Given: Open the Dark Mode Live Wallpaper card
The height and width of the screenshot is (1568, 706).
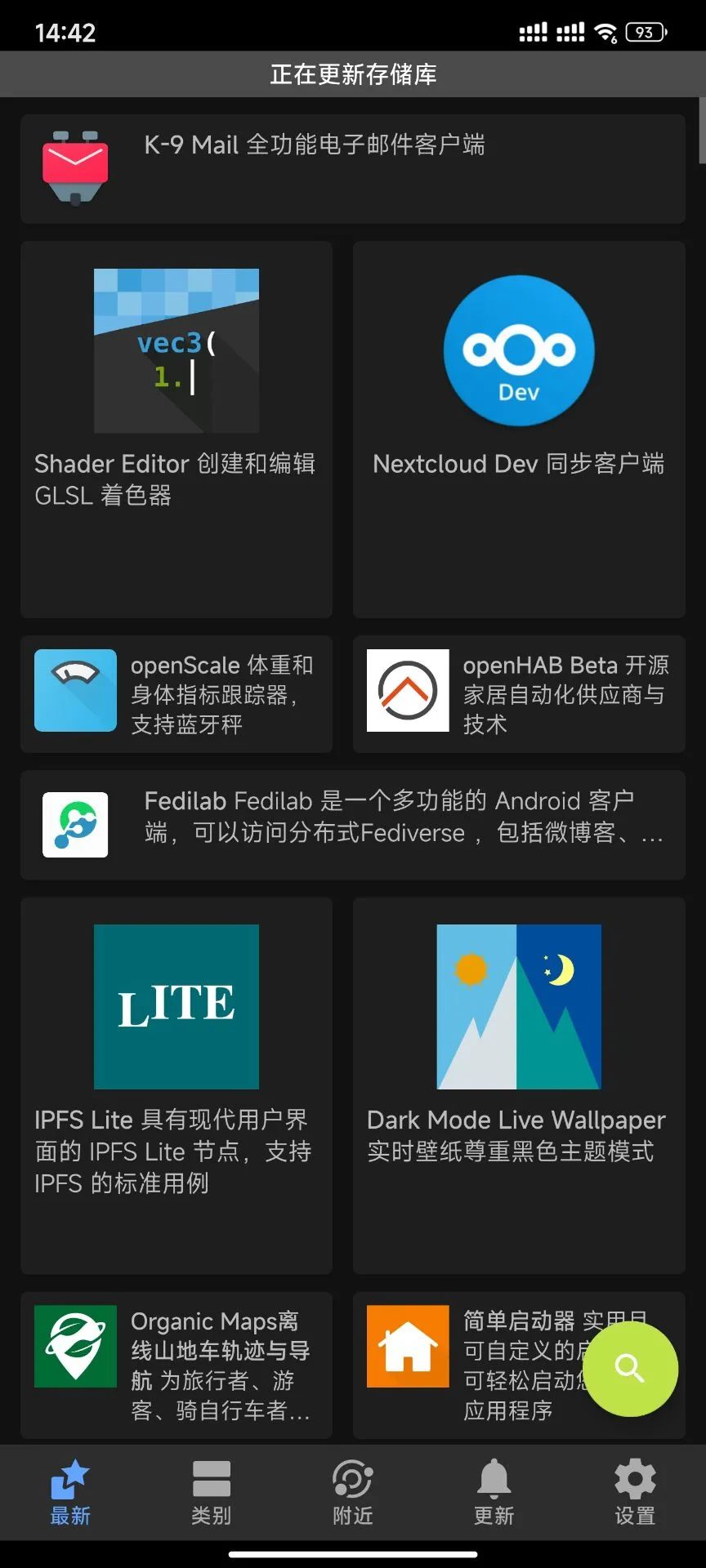Looking at the screenshot, I should coord(519,1085).
